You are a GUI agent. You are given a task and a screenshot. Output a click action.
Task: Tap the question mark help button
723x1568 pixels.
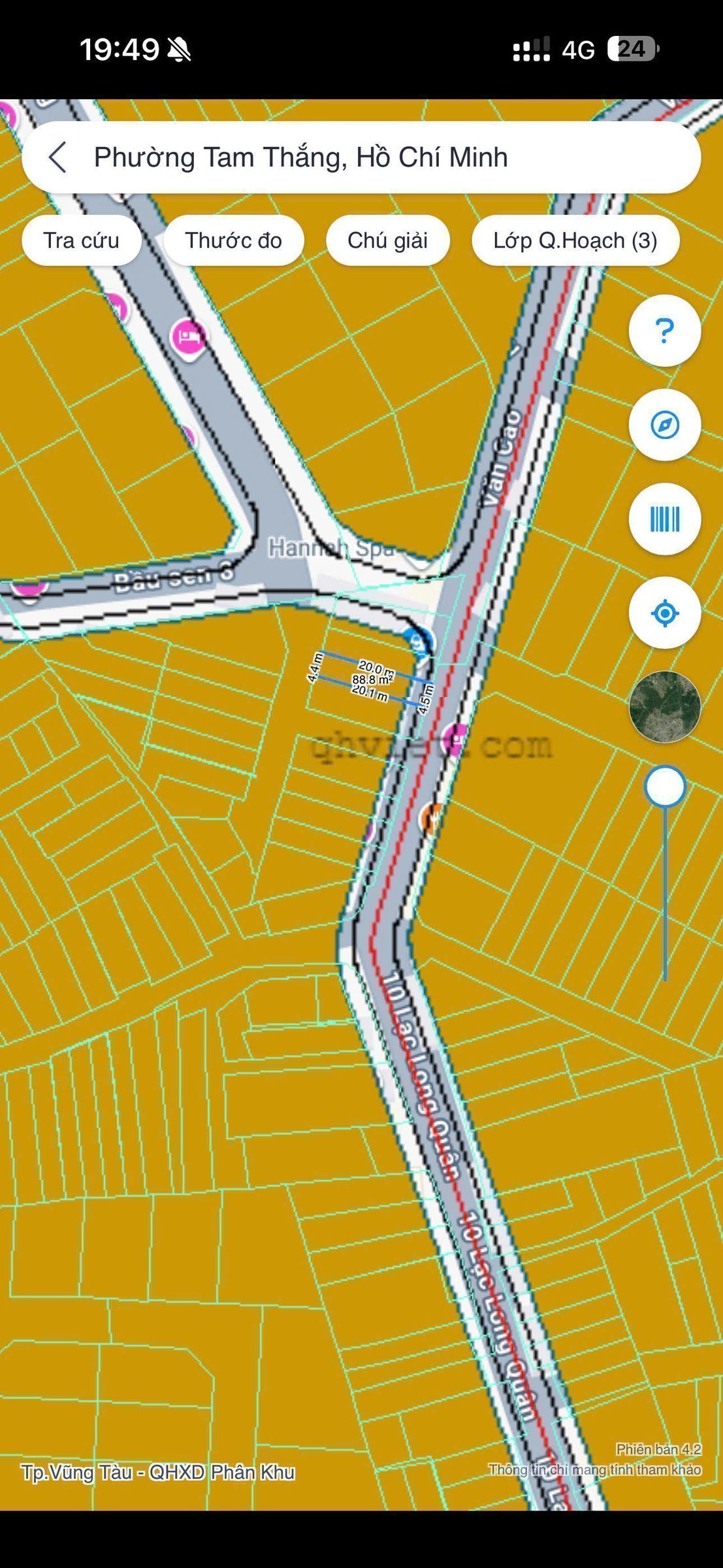(x=665, y=331)
